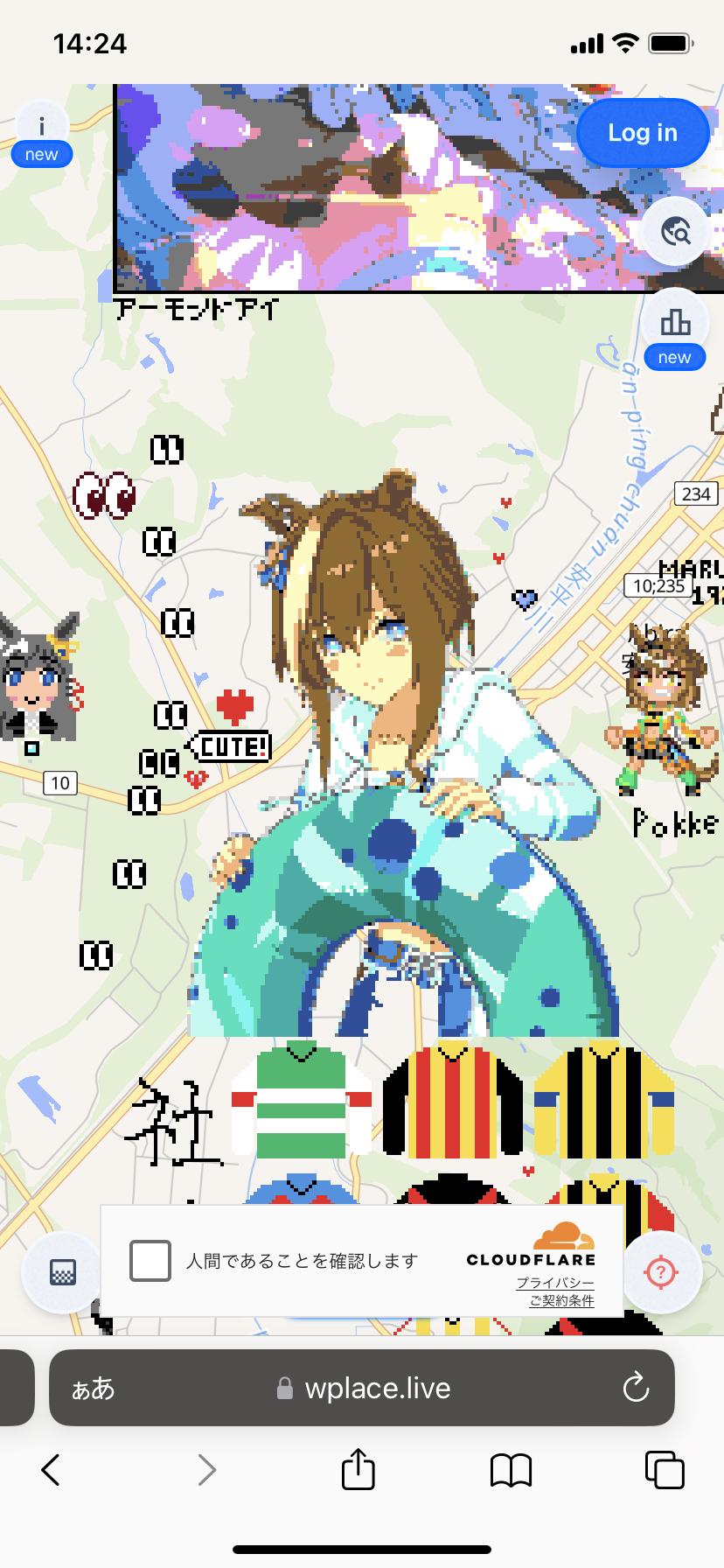The image size is (724, 1568).
Task: Go back to the previous page
Action: (52, 1470)
